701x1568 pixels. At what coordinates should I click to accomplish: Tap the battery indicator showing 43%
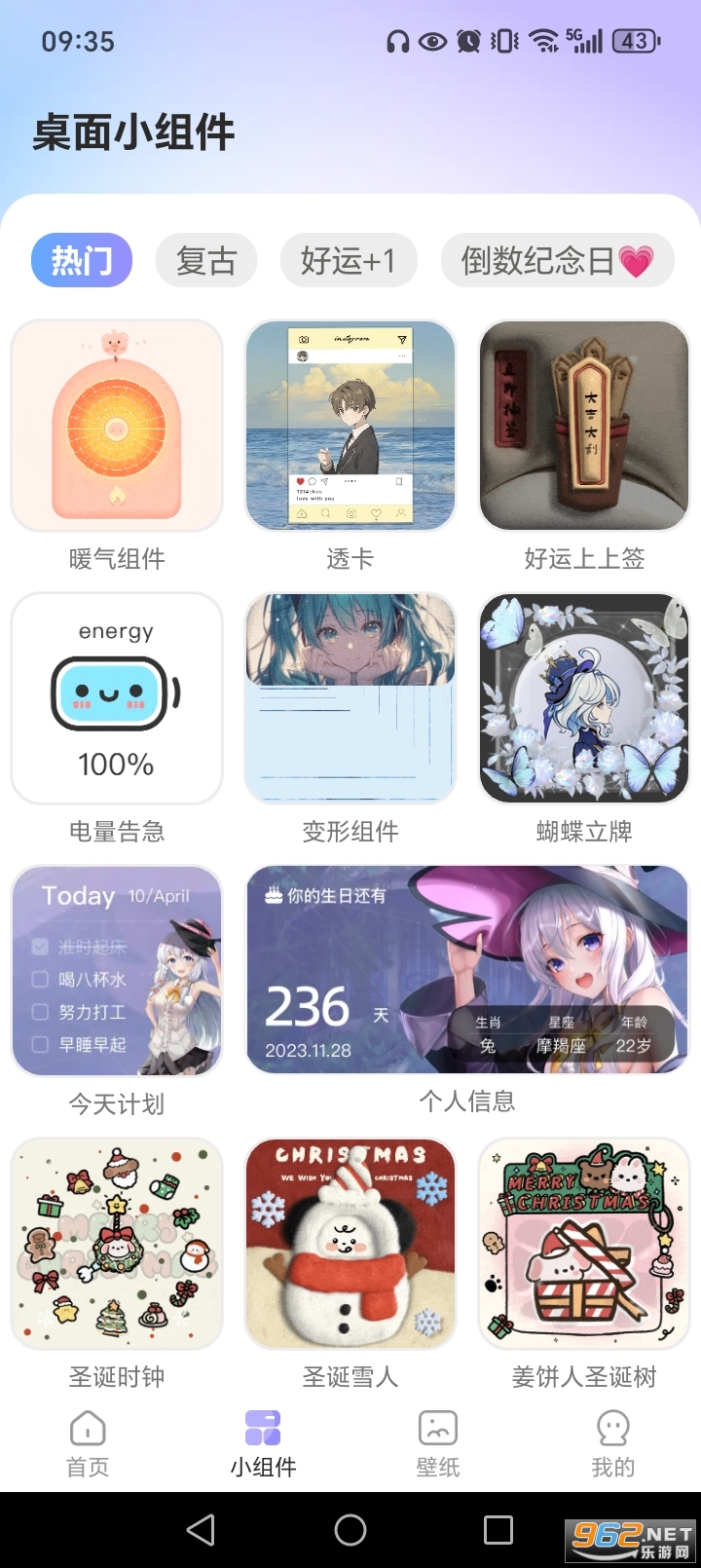[x=634, y=41]
